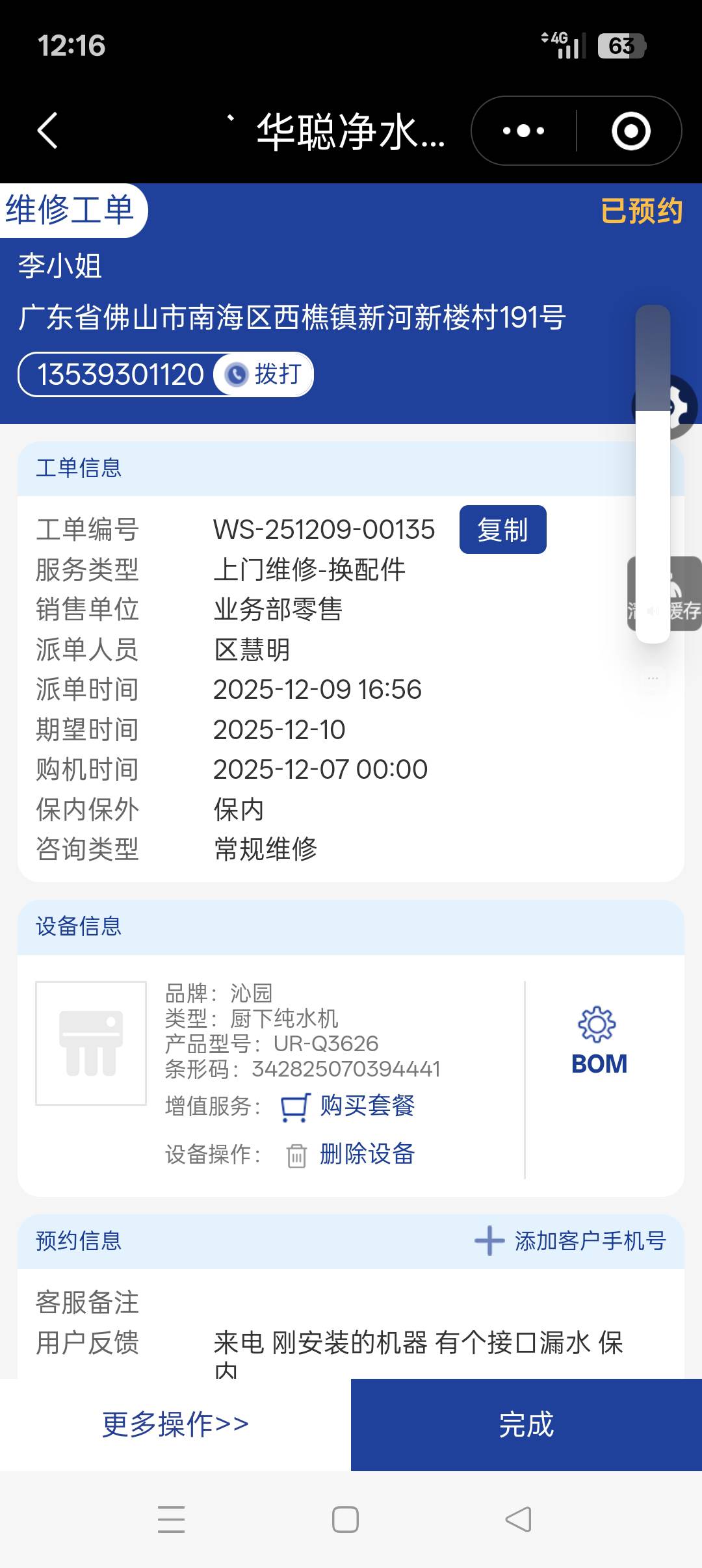This screenshot has height=1568, width=702.
Task: Add a customer phone number (添加客户手机号)
Action: coord(571,1241)
